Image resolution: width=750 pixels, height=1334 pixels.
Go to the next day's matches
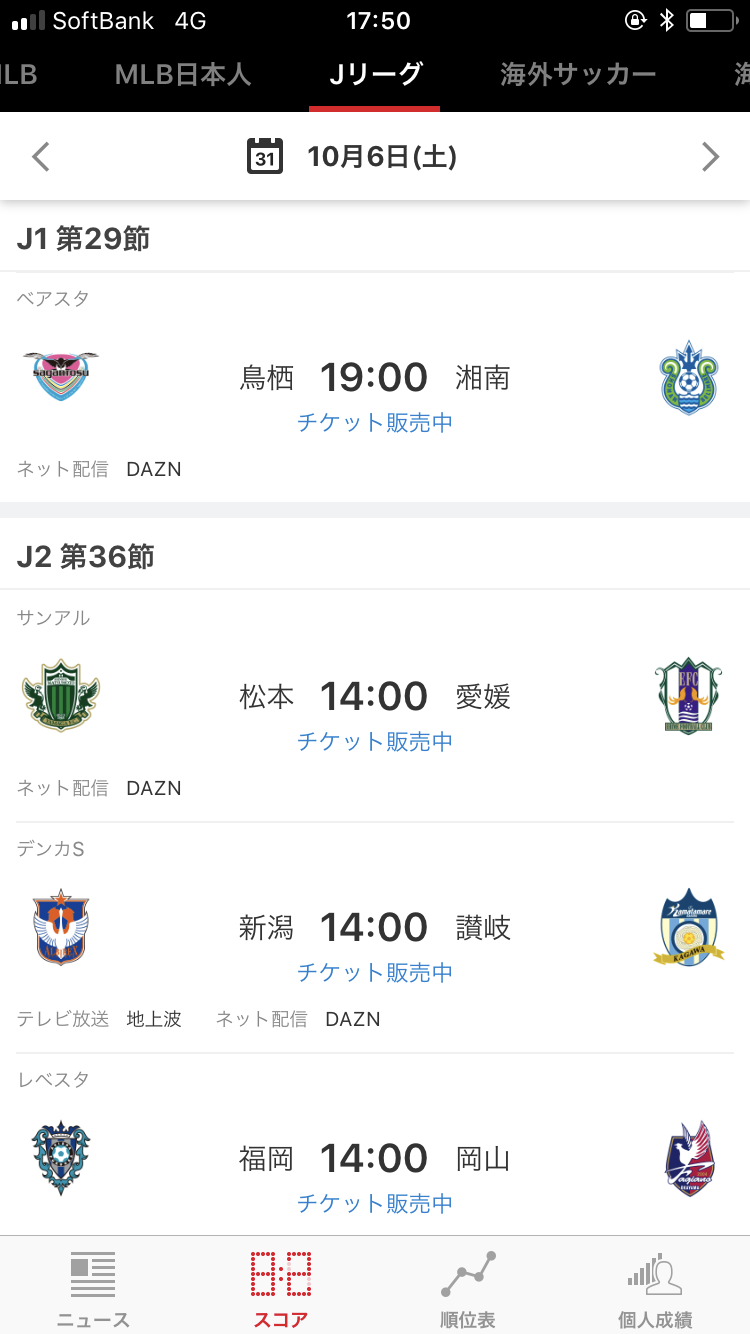(x=710, y=157)
